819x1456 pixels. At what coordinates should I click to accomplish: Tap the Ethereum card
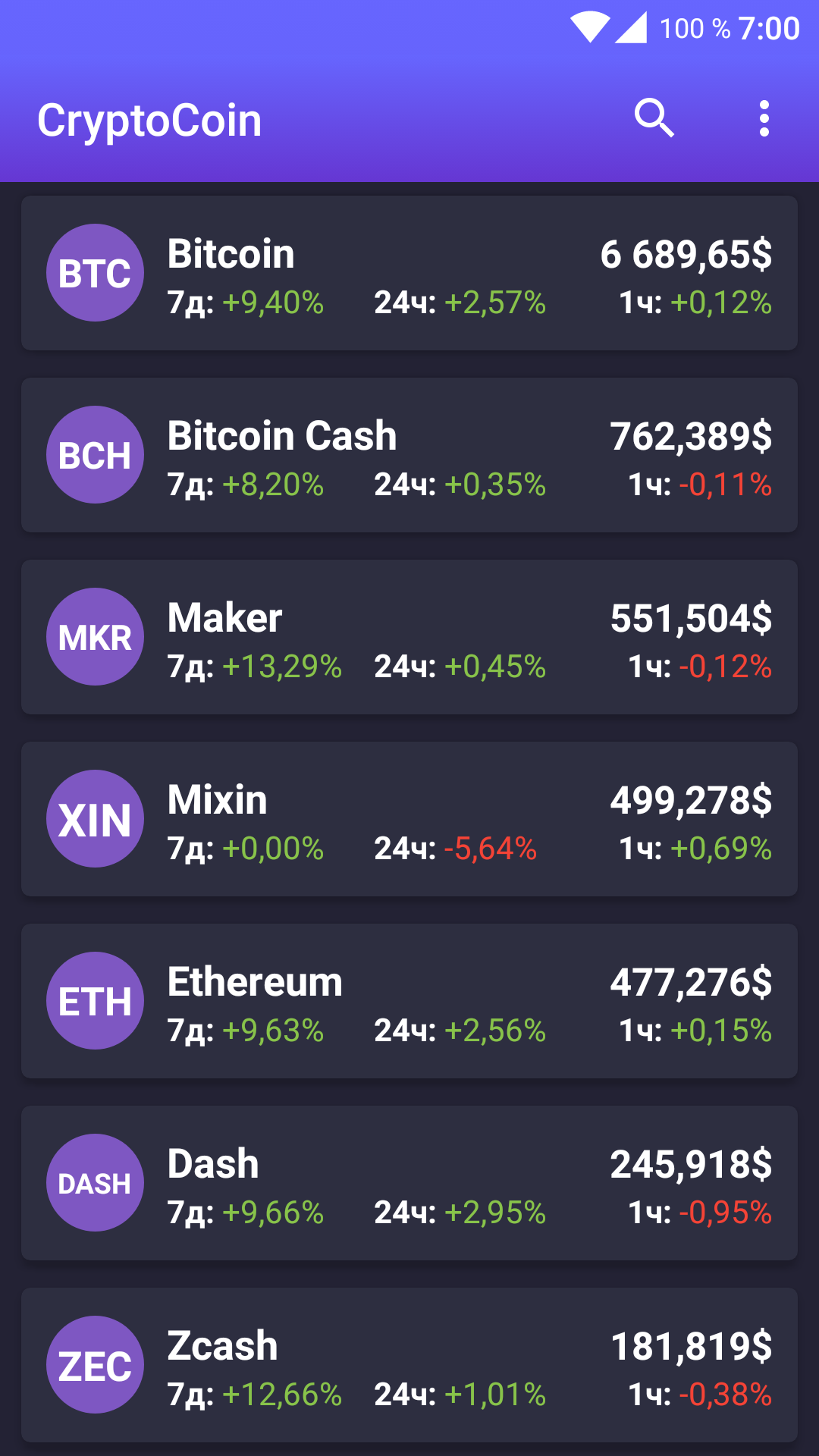click(x=409, y=1001)
